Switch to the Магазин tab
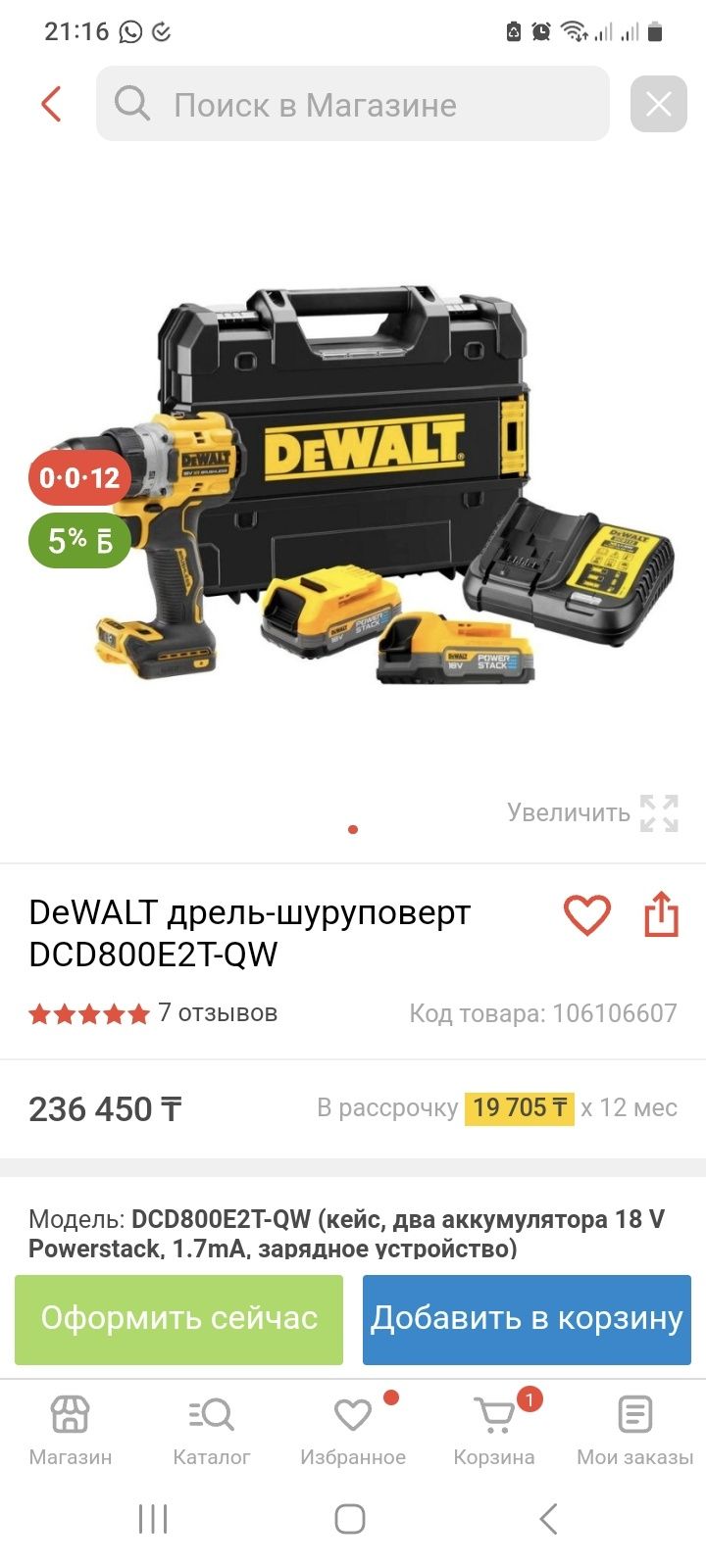Image resolution: width=706 pixels, height=1568 pixels. 71,1431
